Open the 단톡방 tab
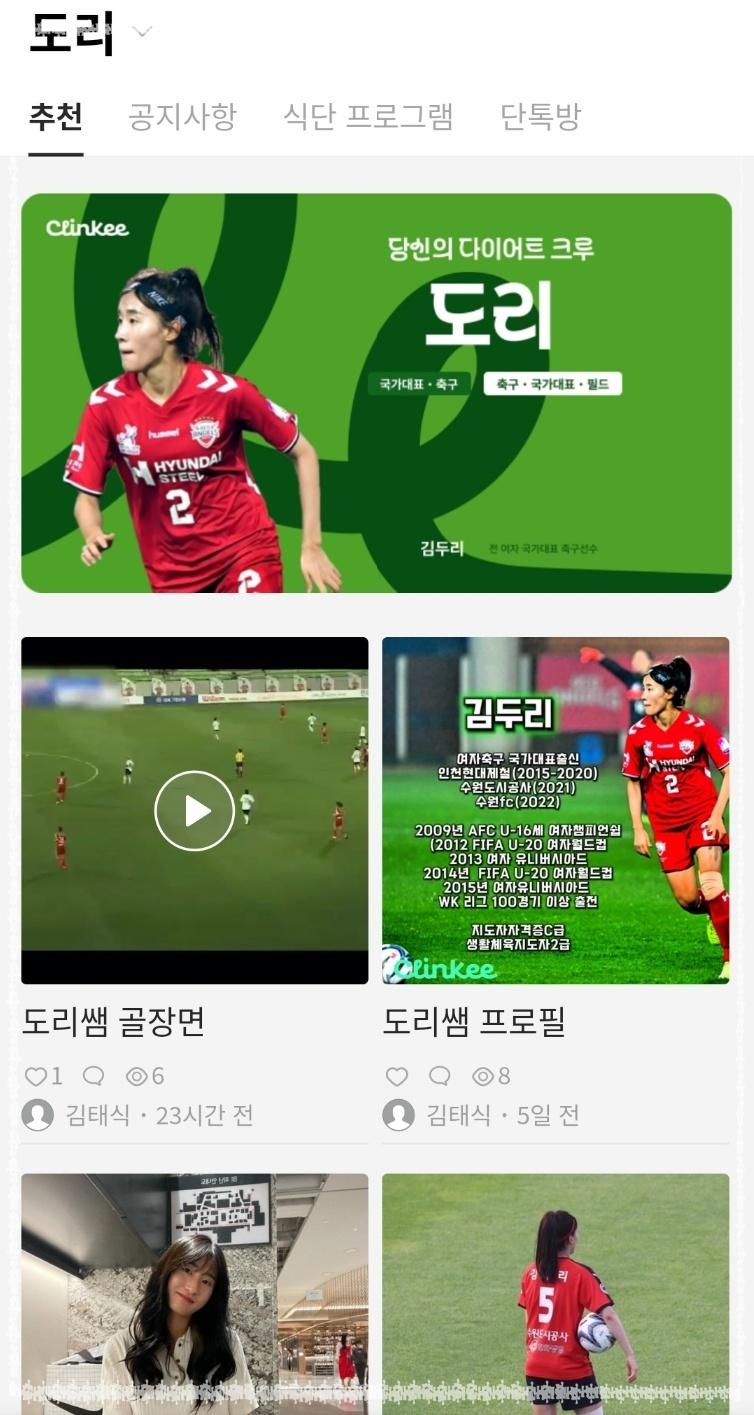The height and width of the screenshot is (1415, 754). [x=540, y=117]
